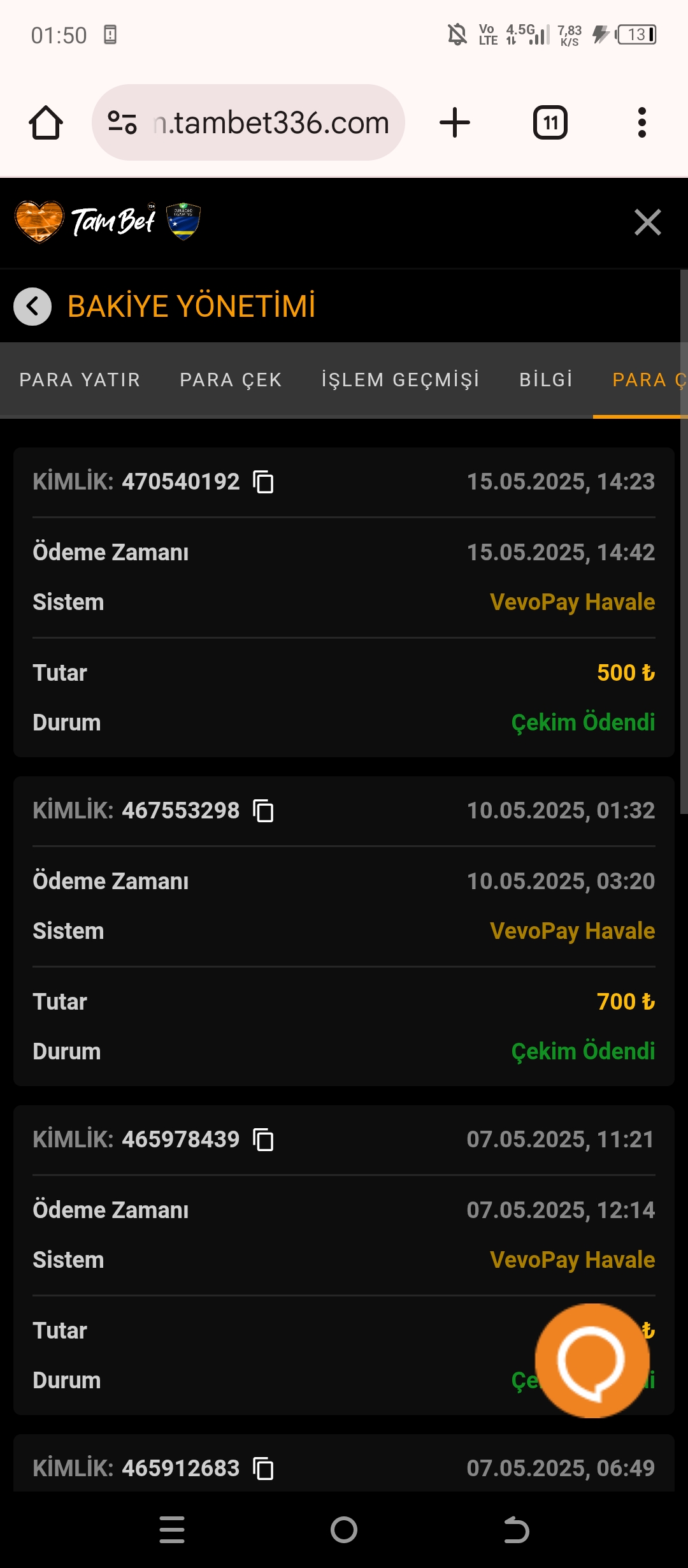688x1568 pixels.
Task: Open the browser overflow menu
Action: click(x=642, y=122)
